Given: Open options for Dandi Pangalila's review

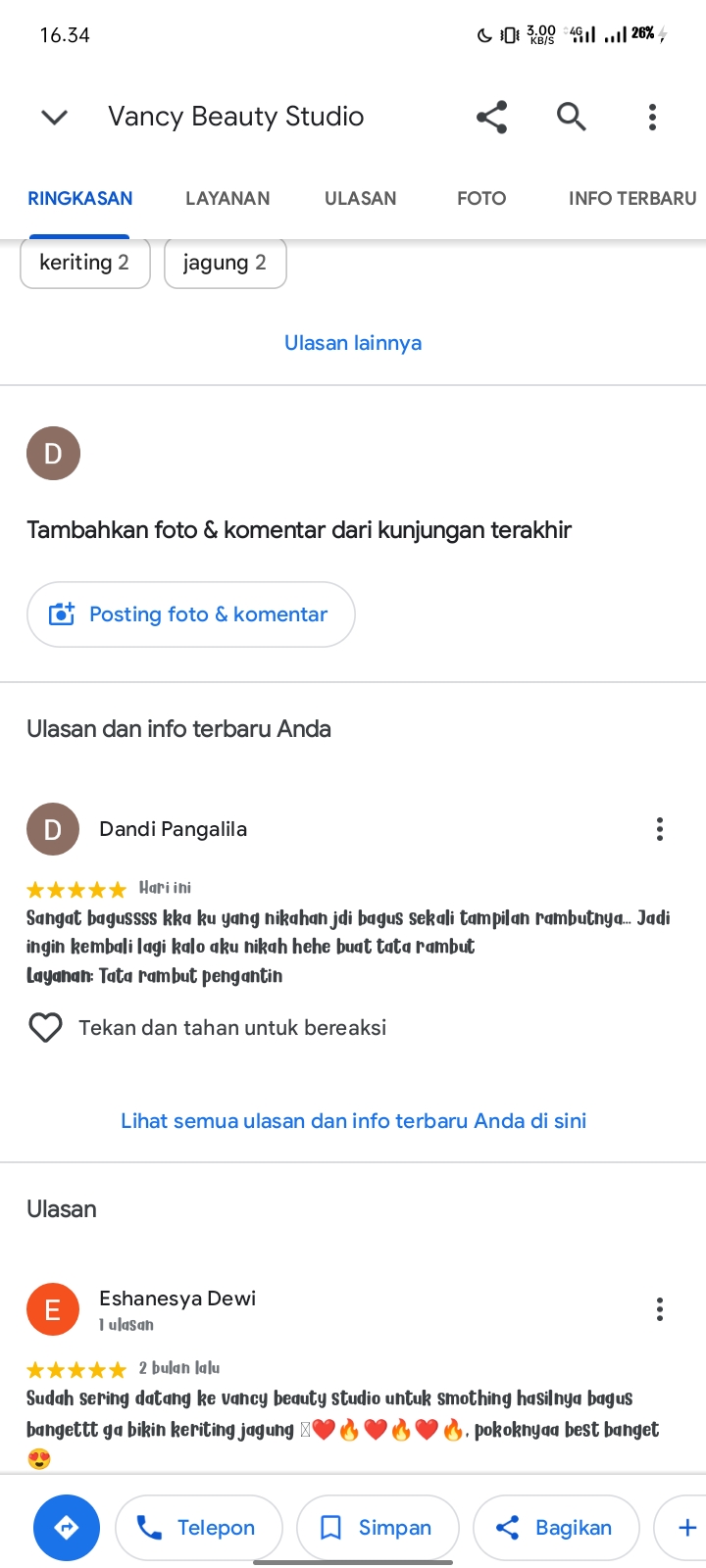Looking at the screenshot, I should (660, 829).
